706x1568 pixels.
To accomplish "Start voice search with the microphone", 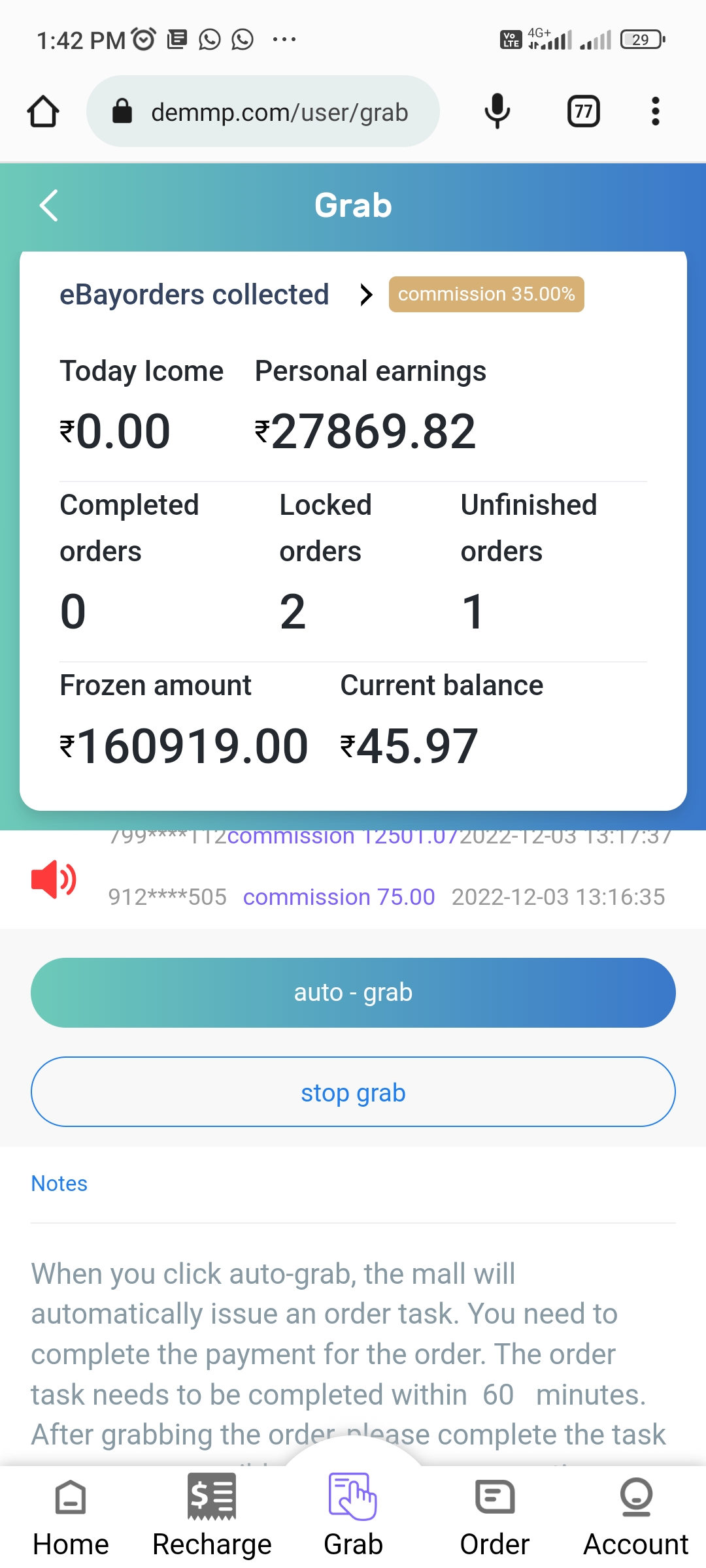I will pos(497,112).
